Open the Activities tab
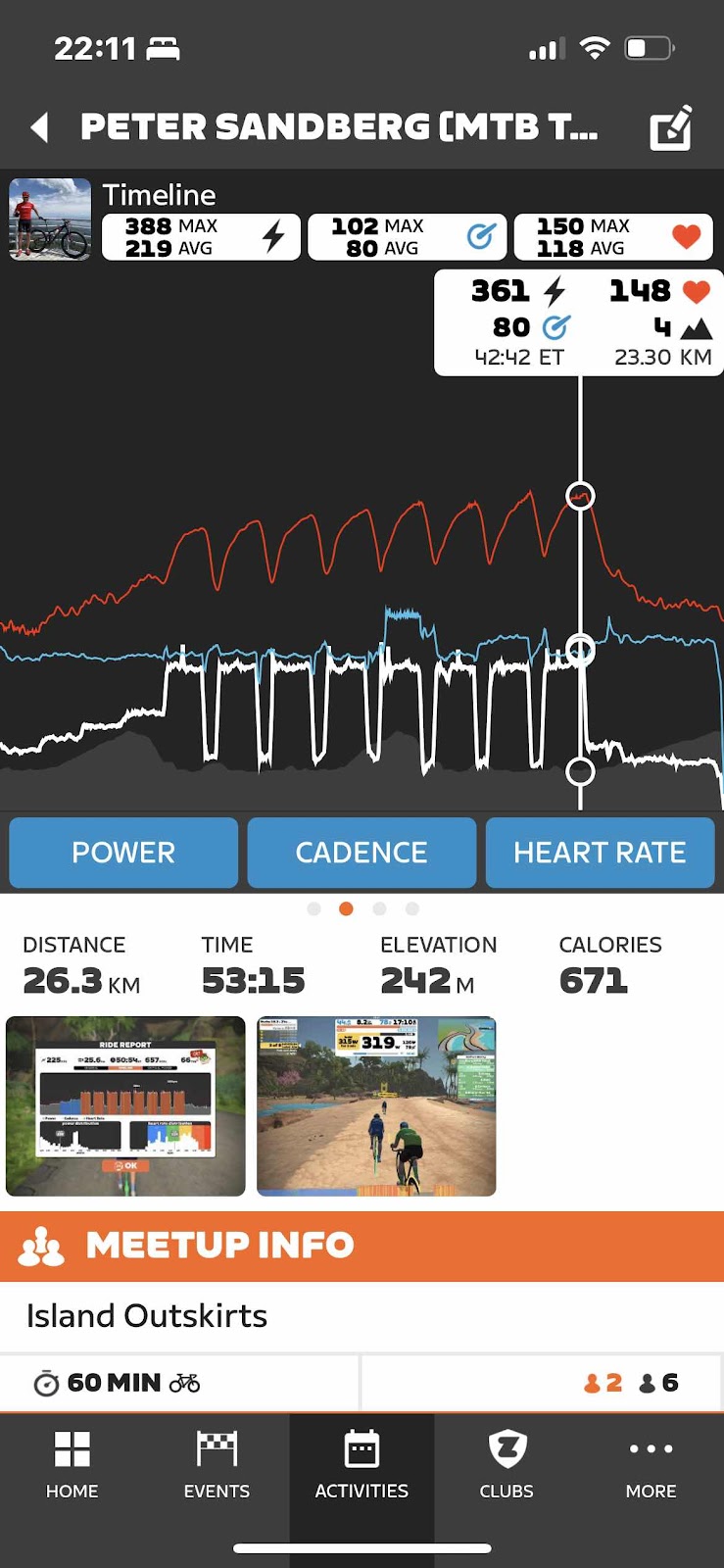 click(x=362, y=1465)
